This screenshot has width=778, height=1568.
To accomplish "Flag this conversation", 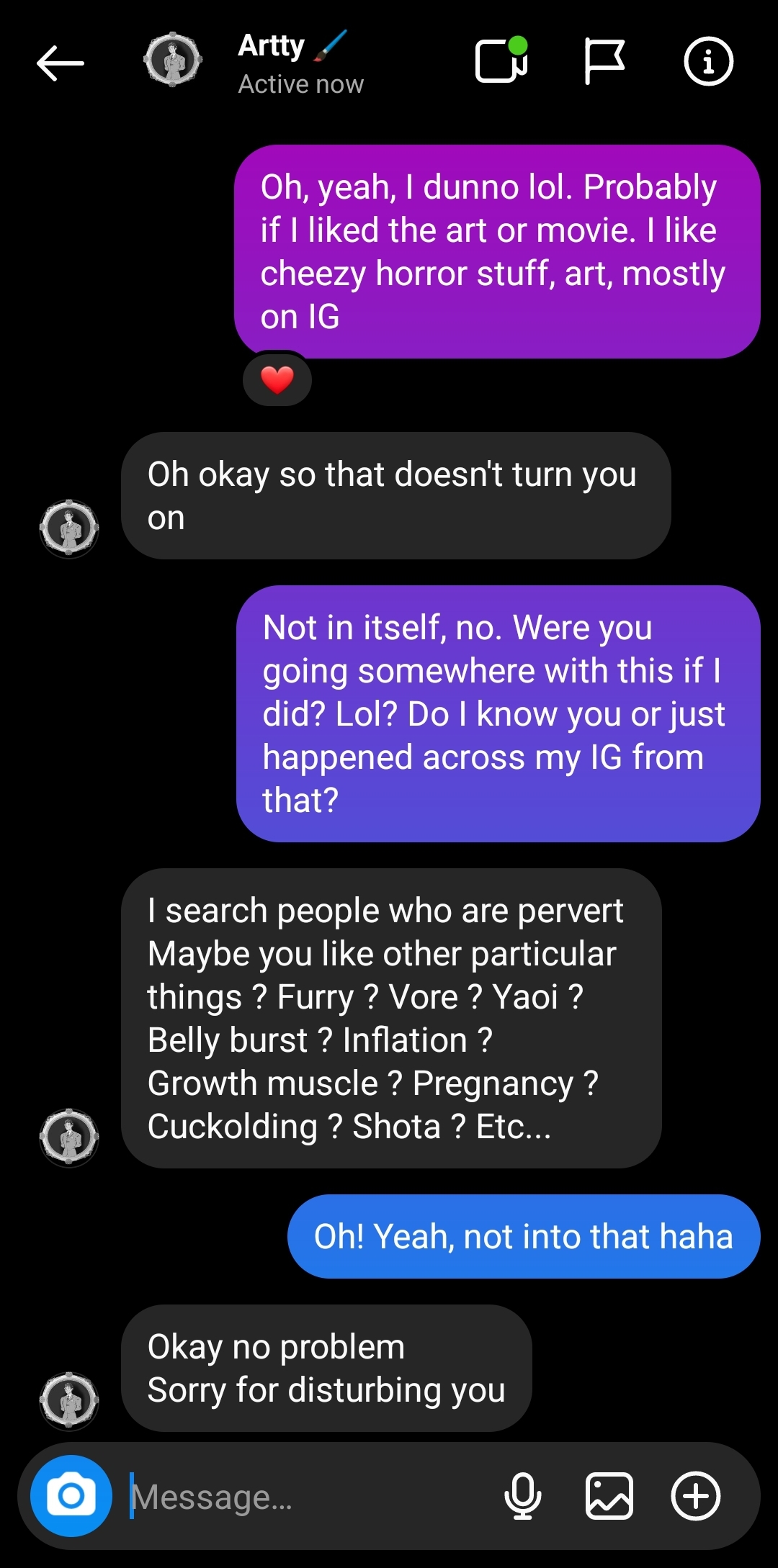I will [604, 61].
